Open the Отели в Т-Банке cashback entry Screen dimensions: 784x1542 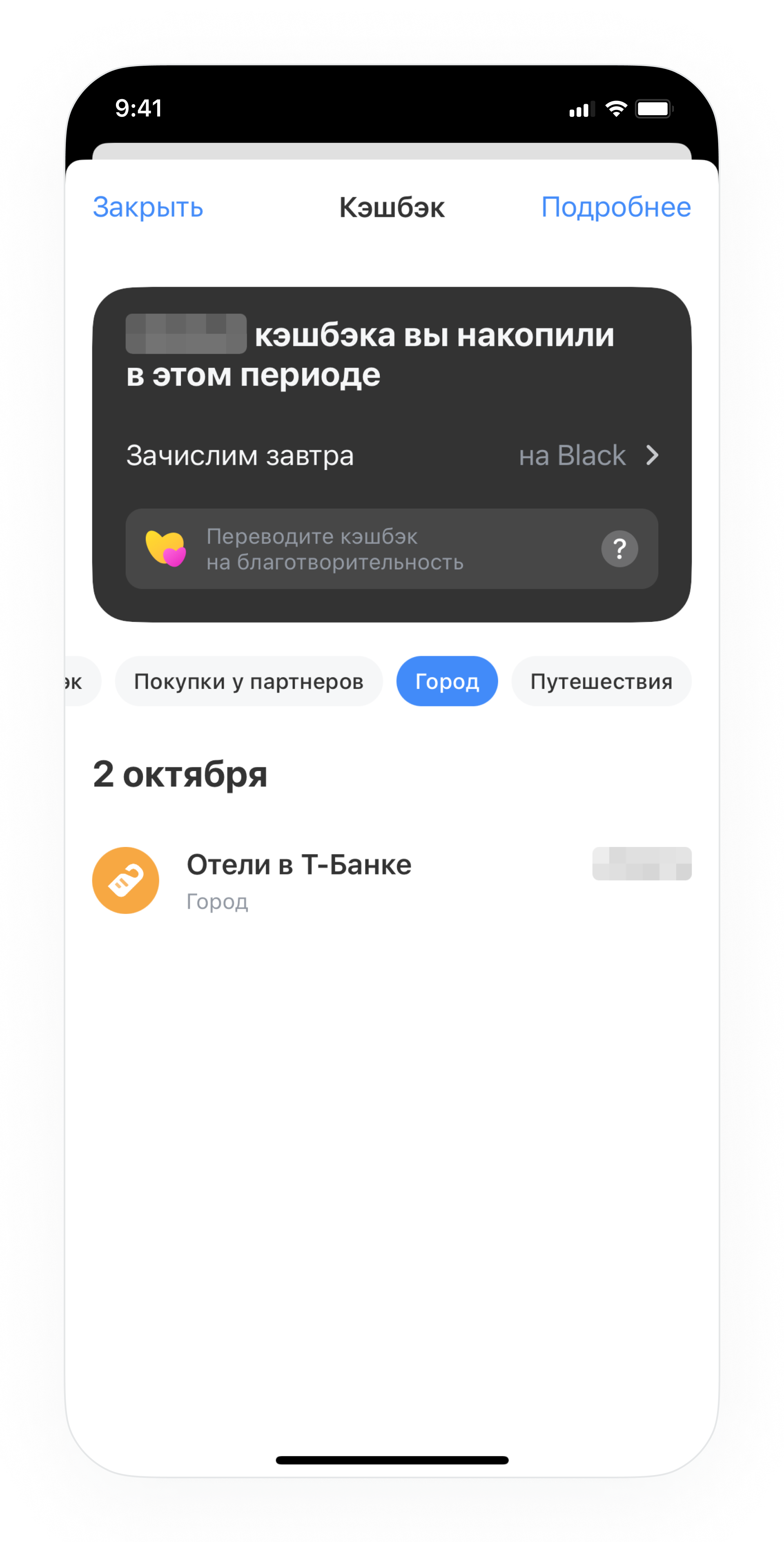[392, 880]
